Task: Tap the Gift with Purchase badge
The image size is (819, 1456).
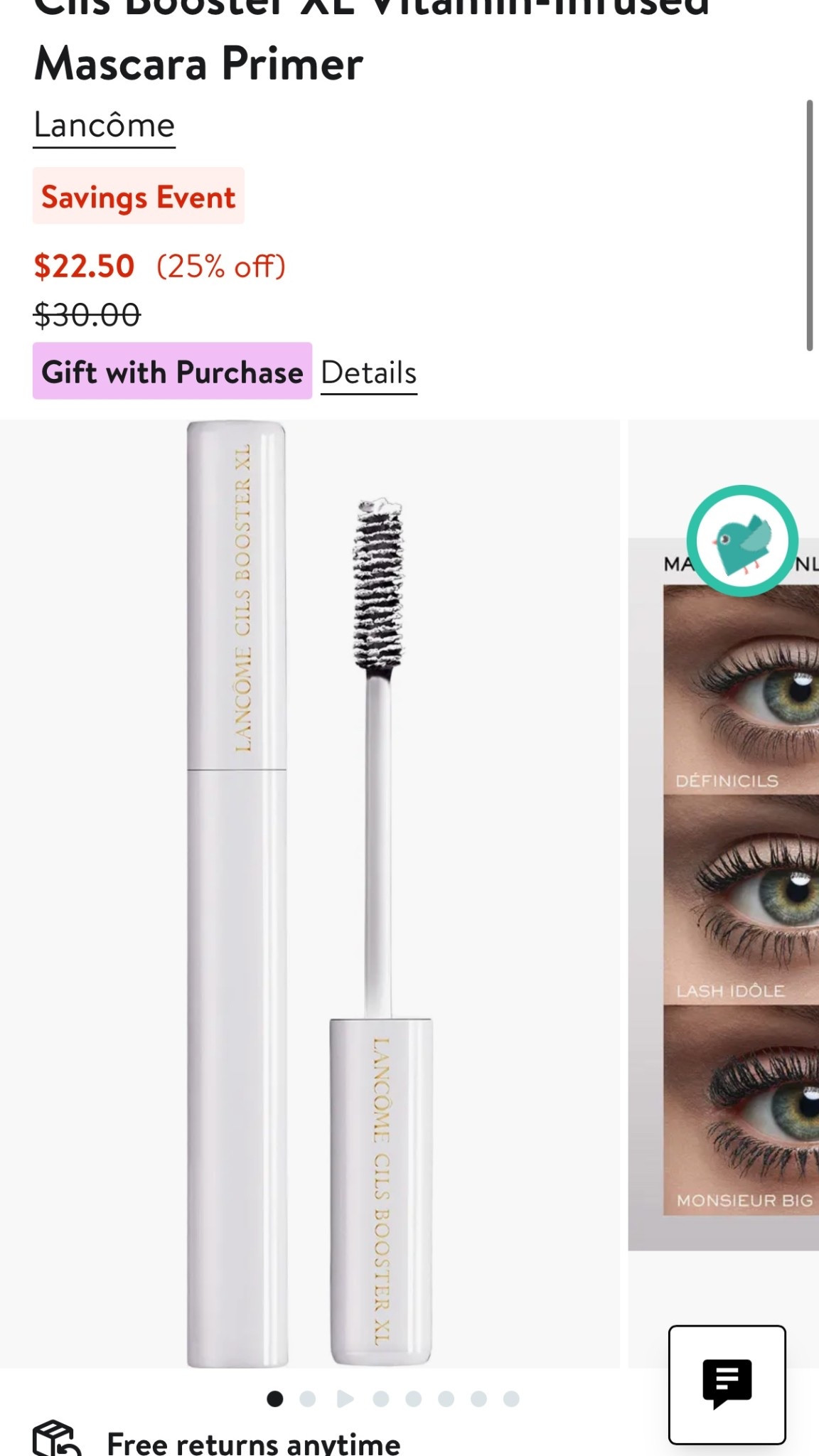Action: coord(172,372)
